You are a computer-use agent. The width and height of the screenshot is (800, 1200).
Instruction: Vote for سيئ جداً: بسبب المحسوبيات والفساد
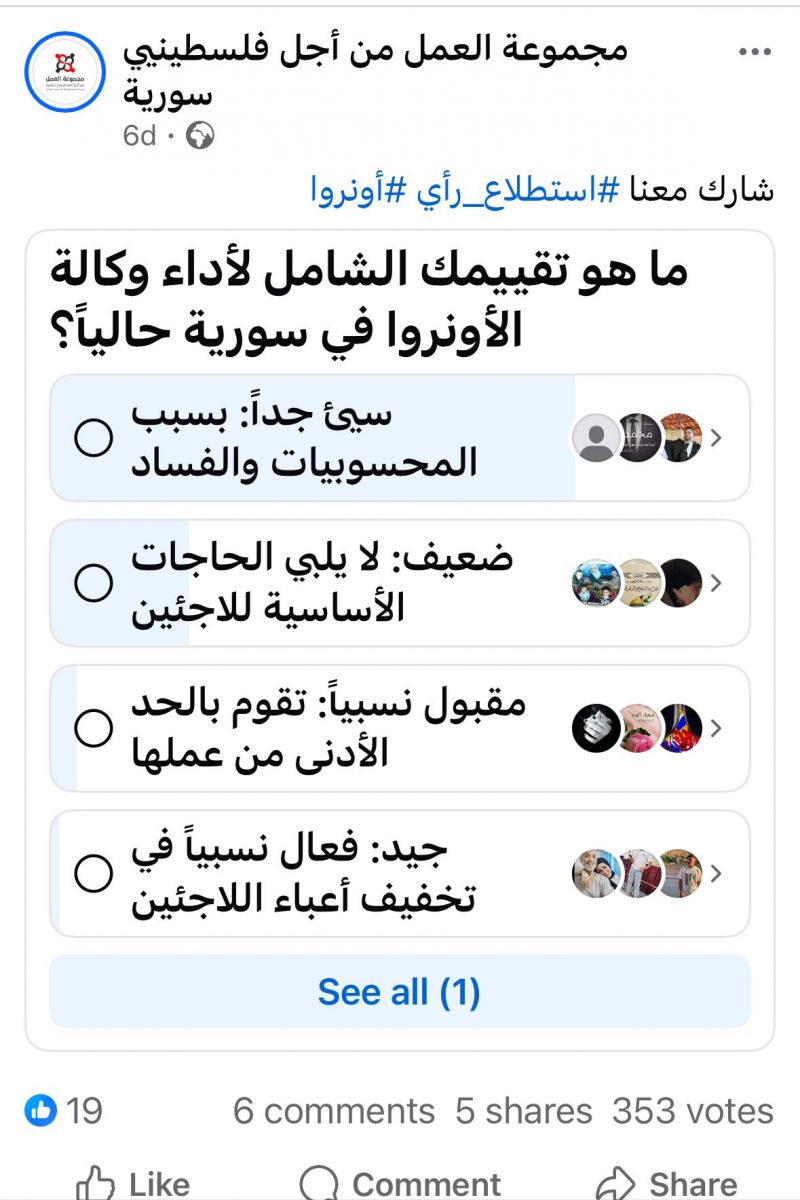point(94,438)
